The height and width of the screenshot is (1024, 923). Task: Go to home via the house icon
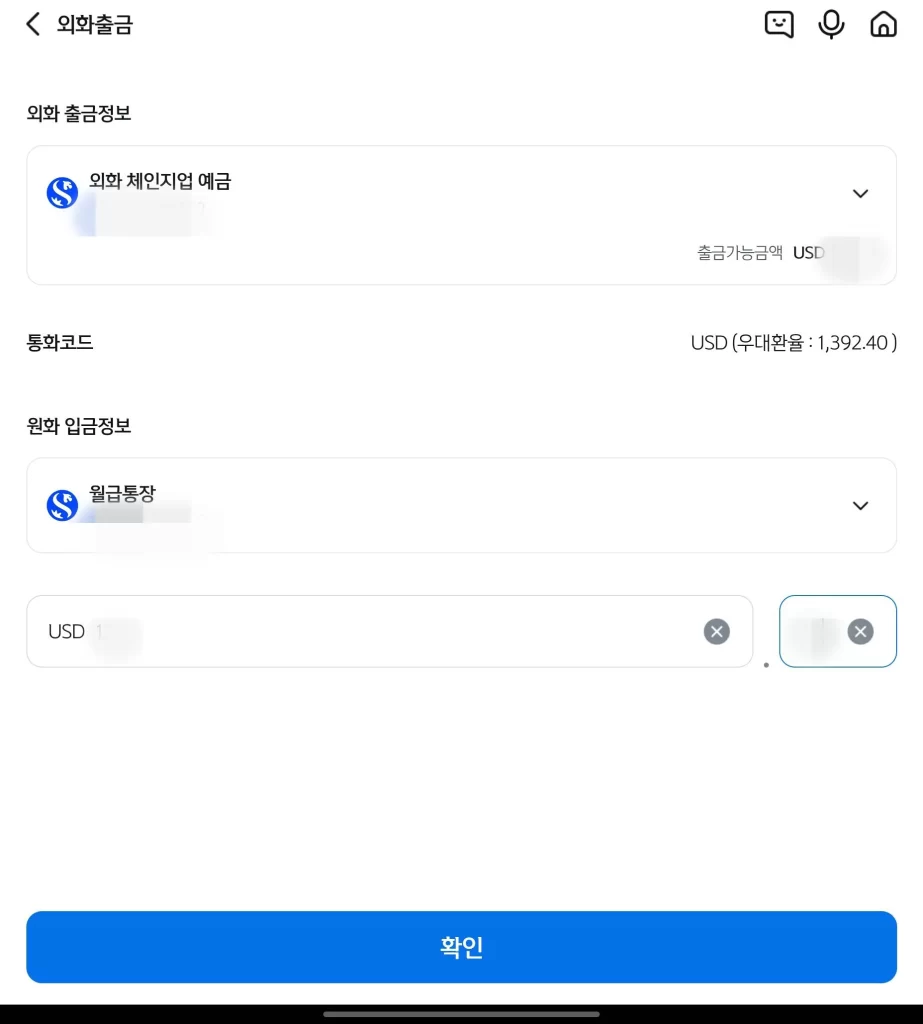(x=883, y=24)
